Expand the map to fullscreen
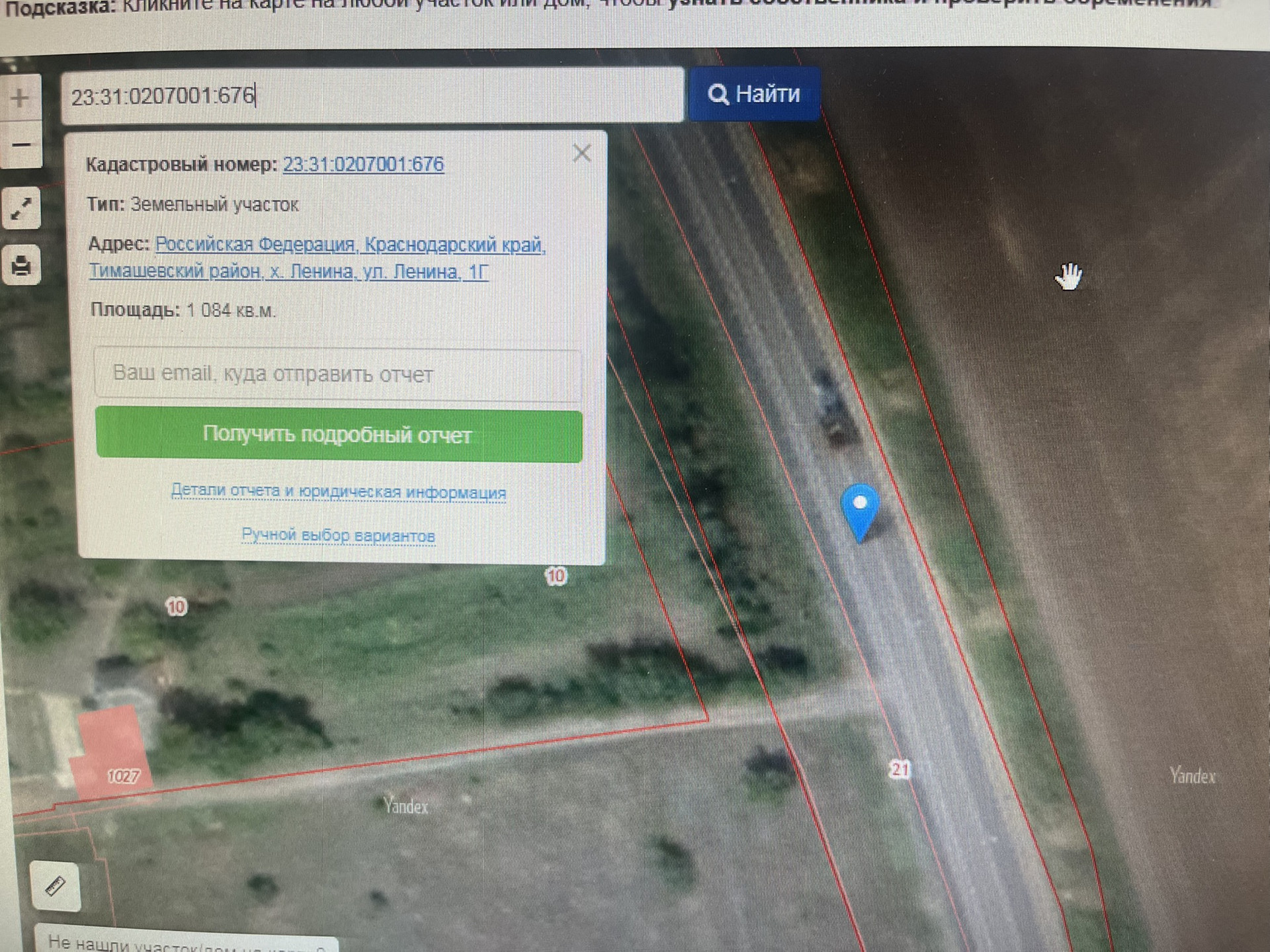Image resolution: width=1270 pixels, height=952 pixels. (21, 209)
